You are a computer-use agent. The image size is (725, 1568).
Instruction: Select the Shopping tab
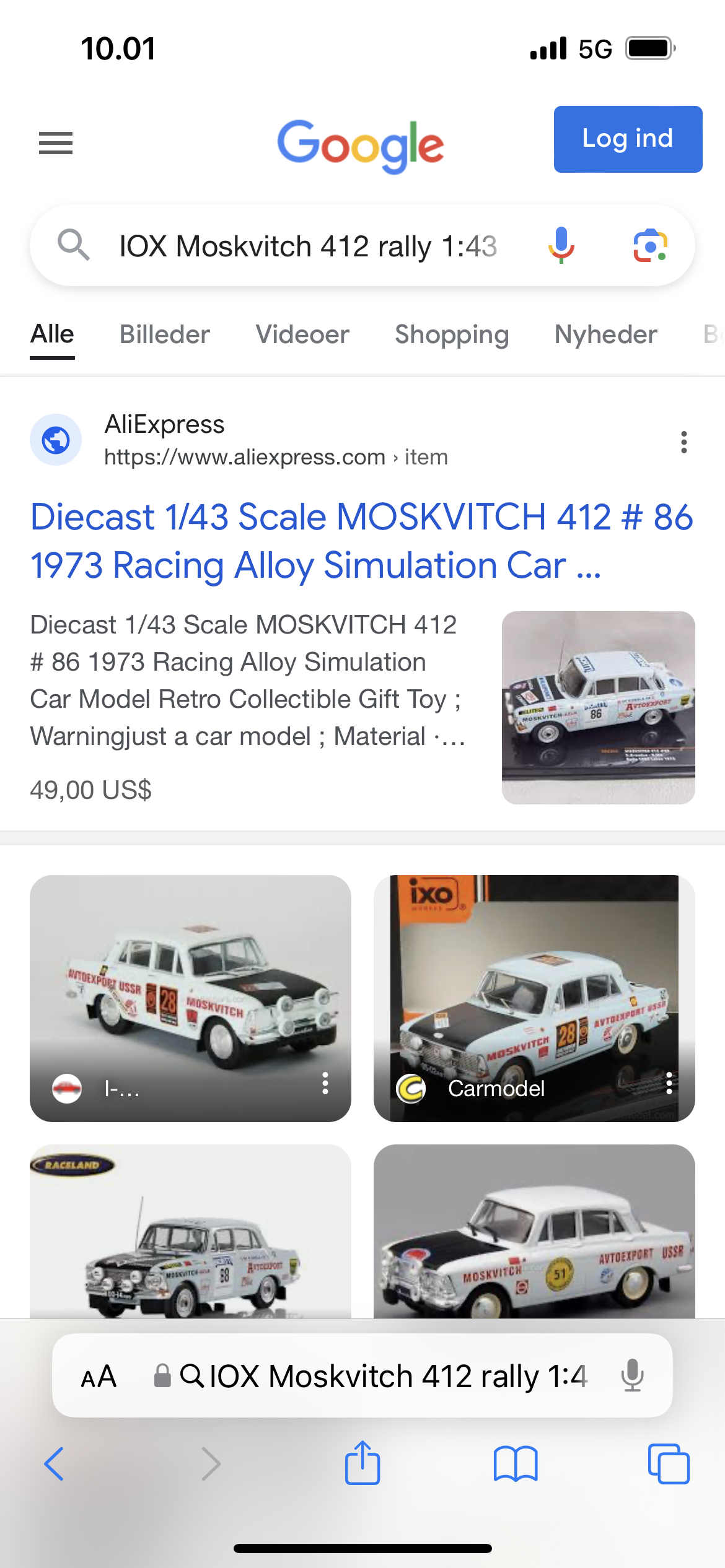point(452,335)
